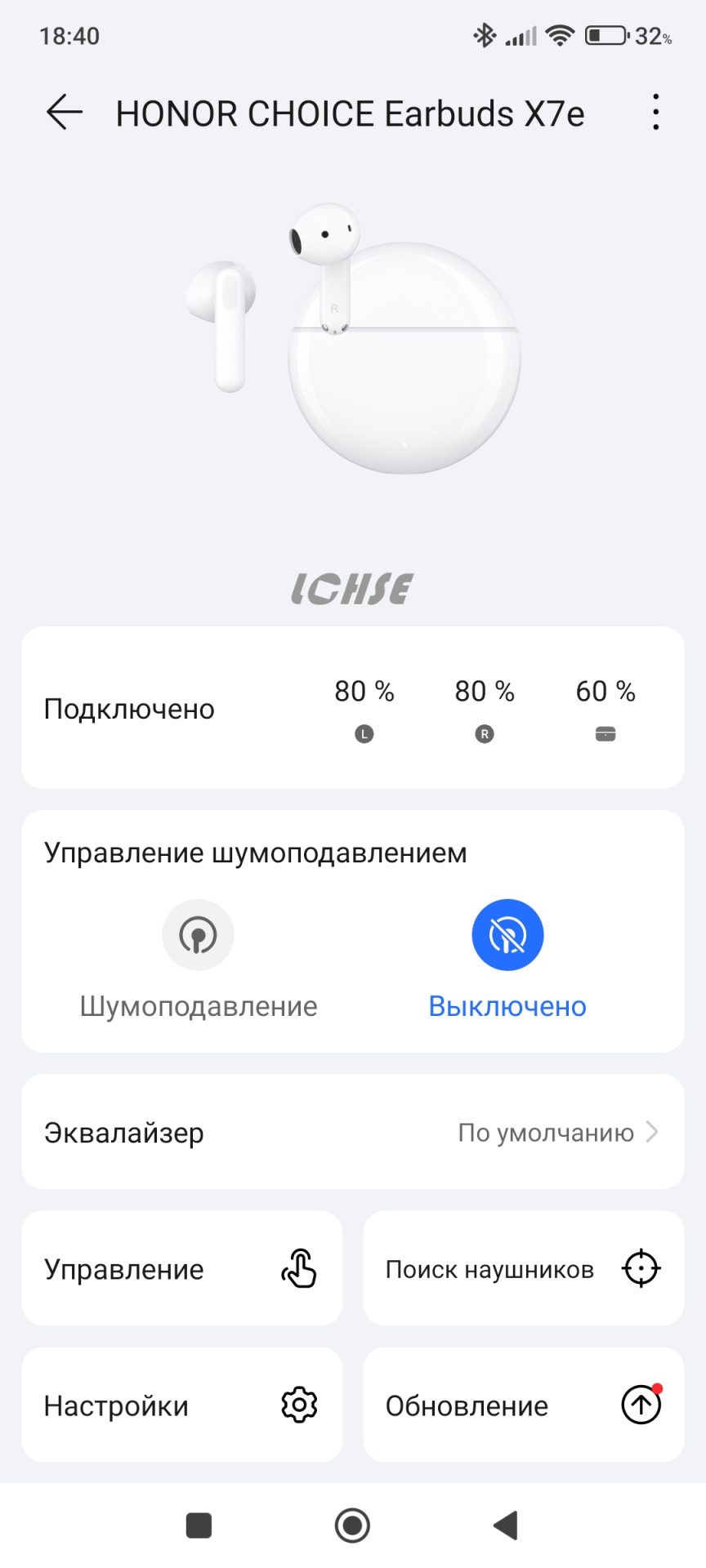706x1568 pixels.
Task: Check case battery via the case icon
Action: [x=605, y=733]
